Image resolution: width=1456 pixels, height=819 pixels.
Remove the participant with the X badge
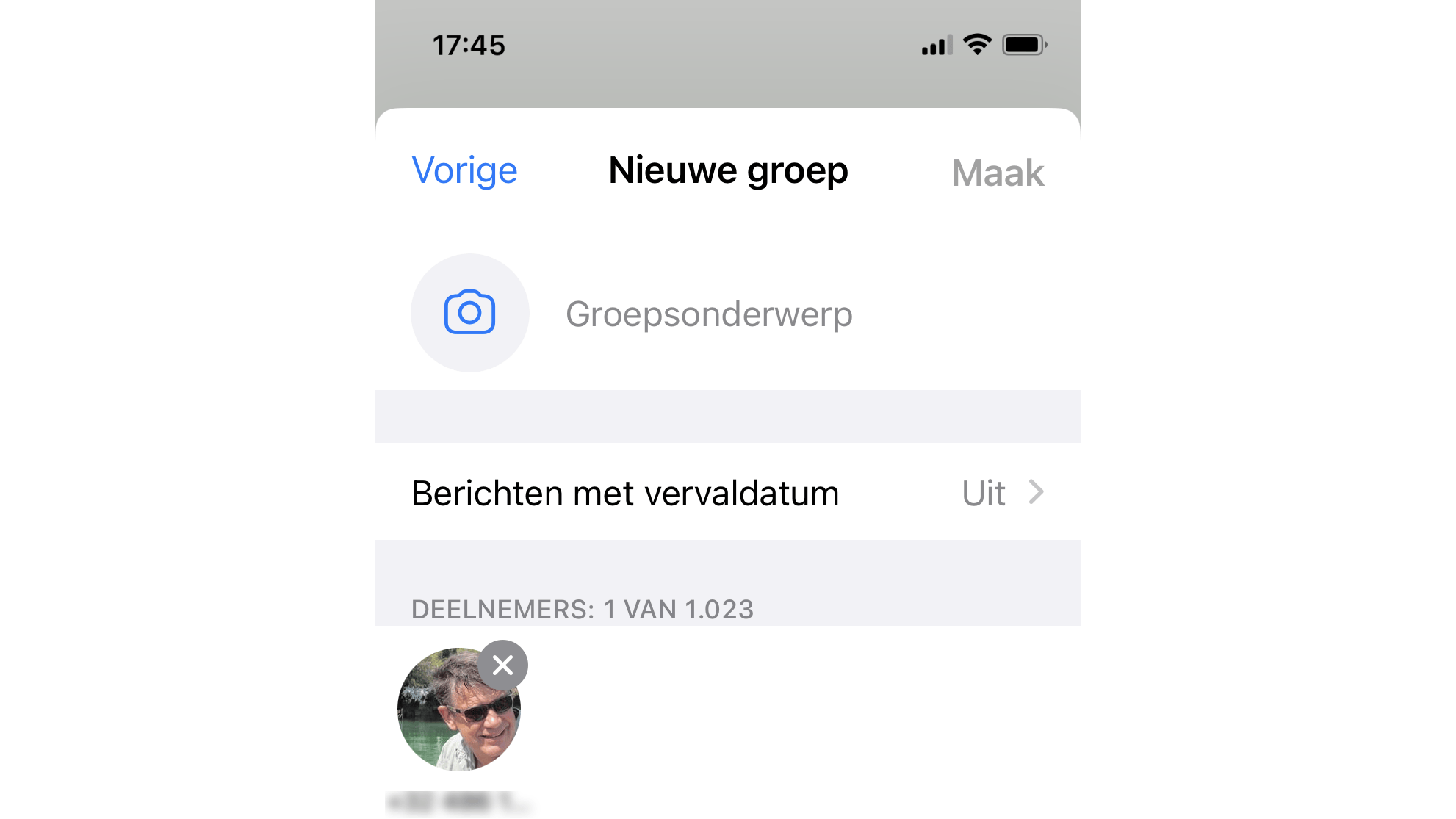[503, 665]
